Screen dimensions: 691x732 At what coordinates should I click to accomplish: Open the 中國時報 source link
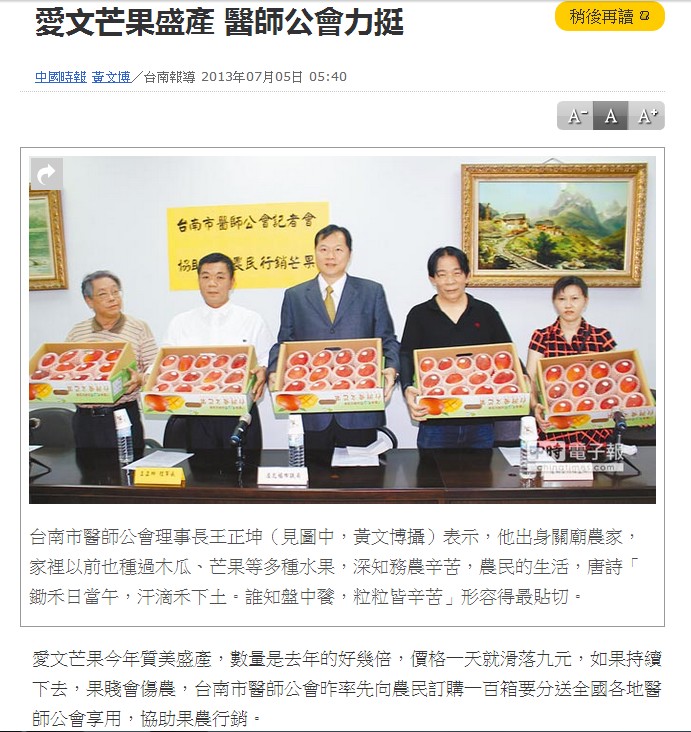(60, 77)
